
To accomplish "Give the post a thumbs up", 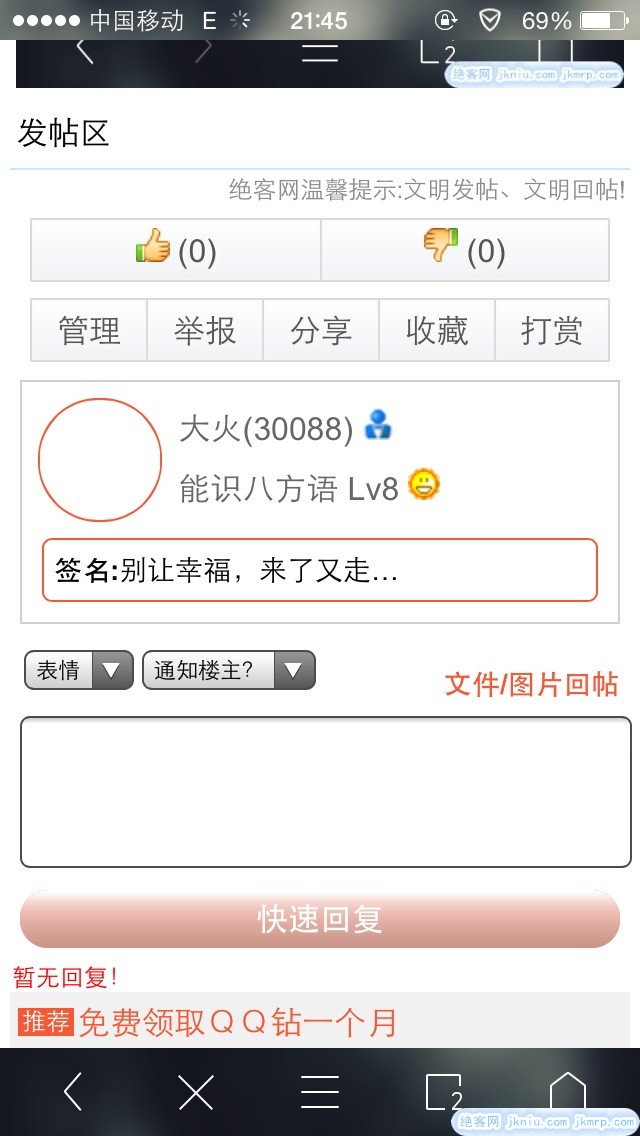I will pos(176,249).
